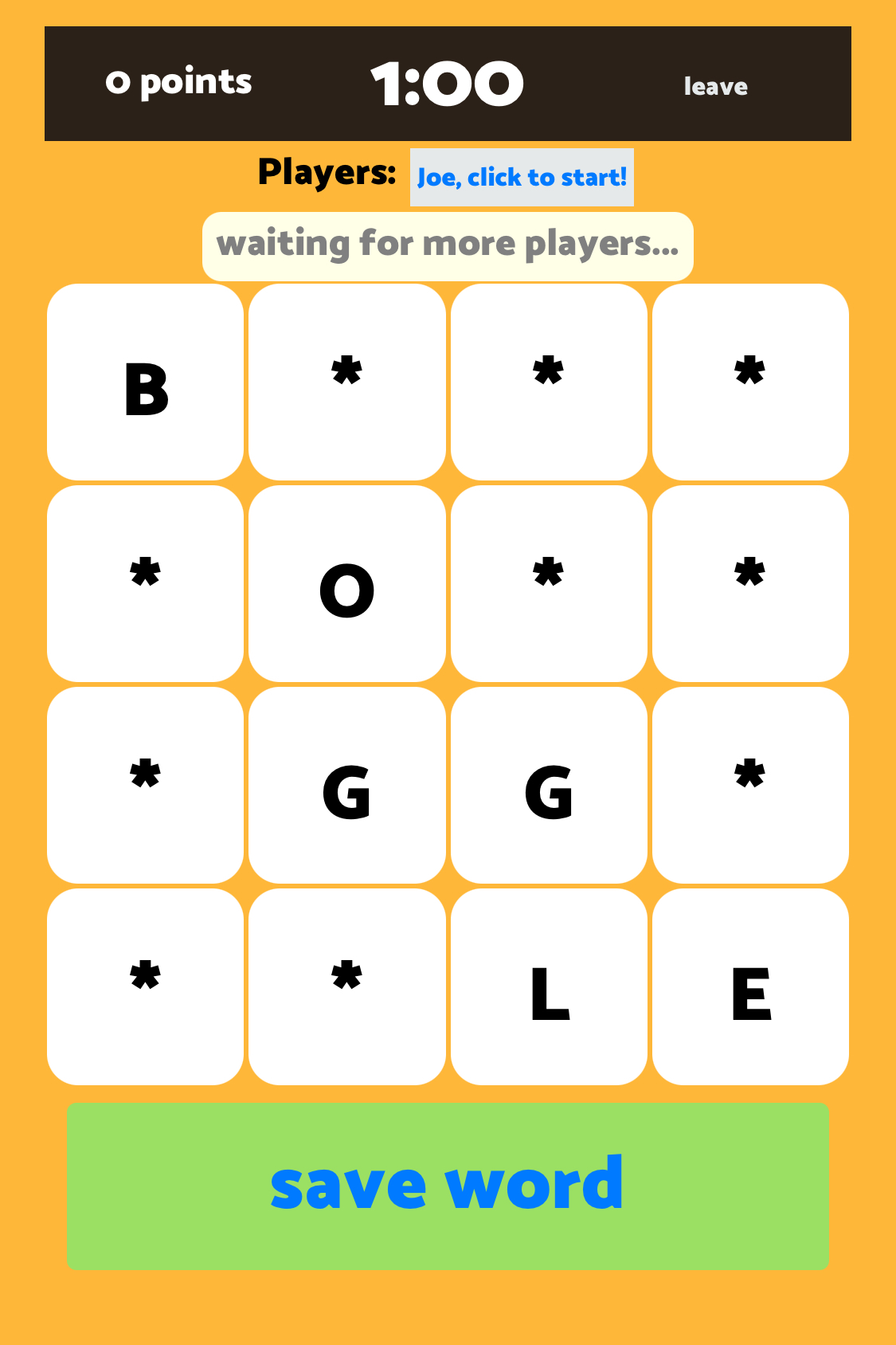
Task: Select the letter O tile
Action: pos(347,584)
